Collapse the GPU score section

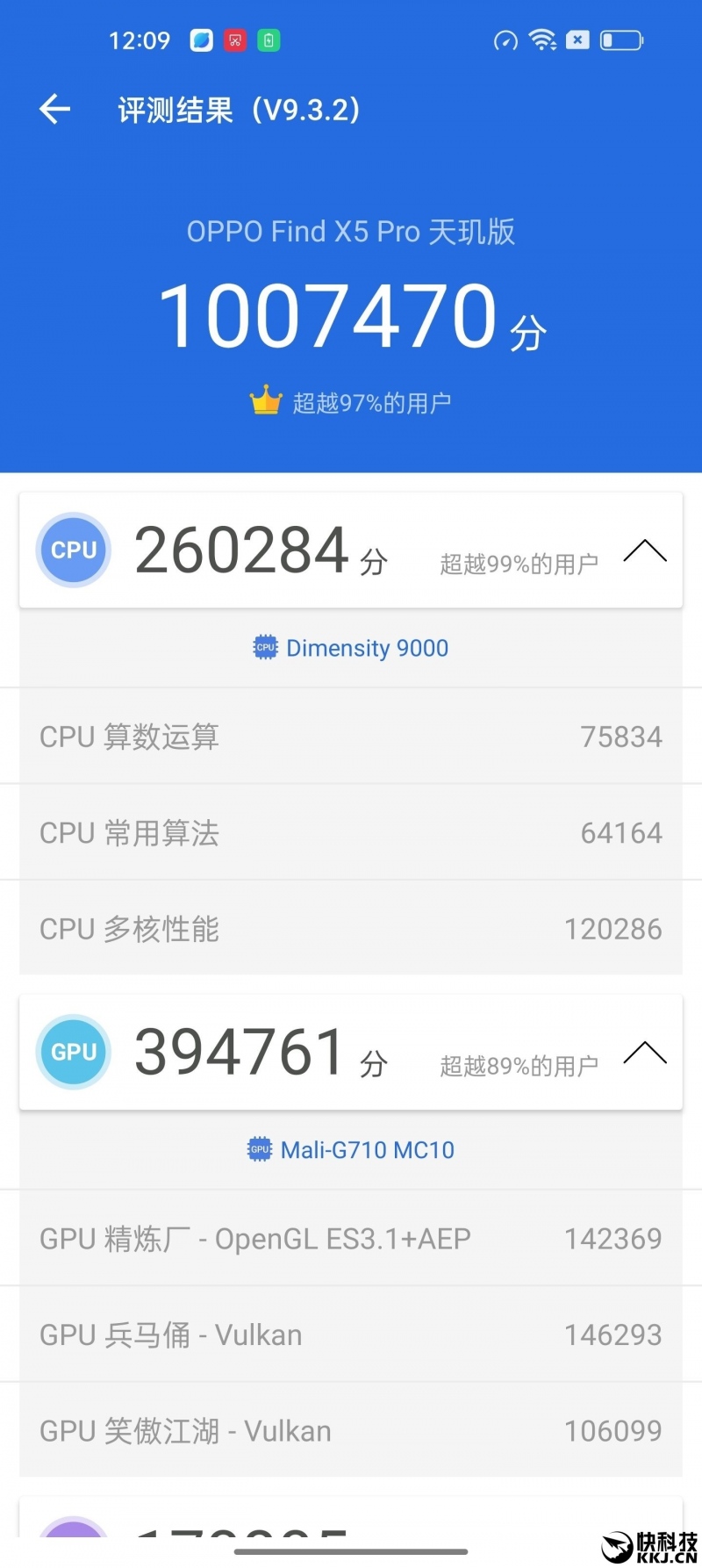(x=645, y=1052)
